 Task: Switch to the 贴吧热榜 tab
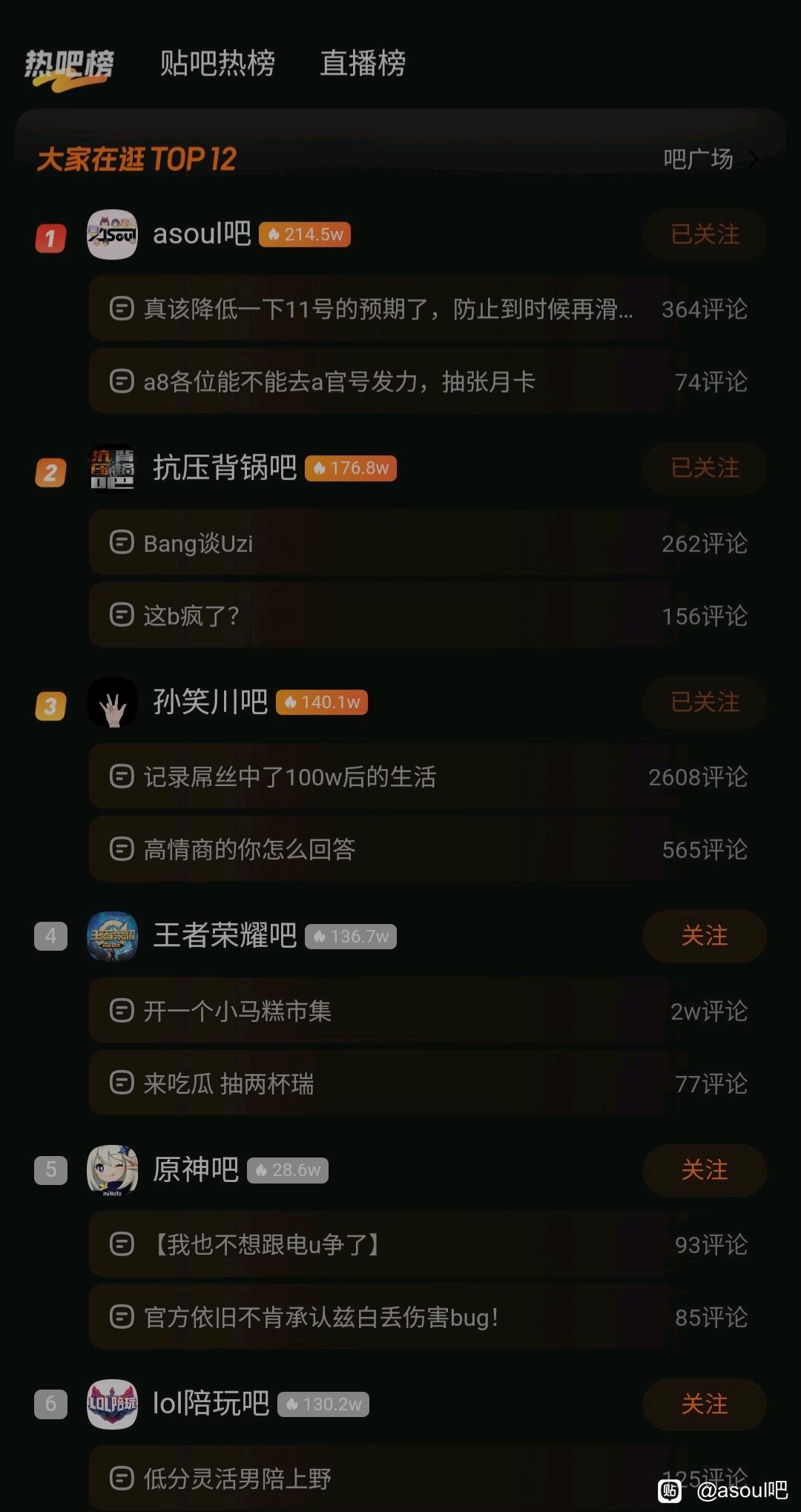click(217, 63)
